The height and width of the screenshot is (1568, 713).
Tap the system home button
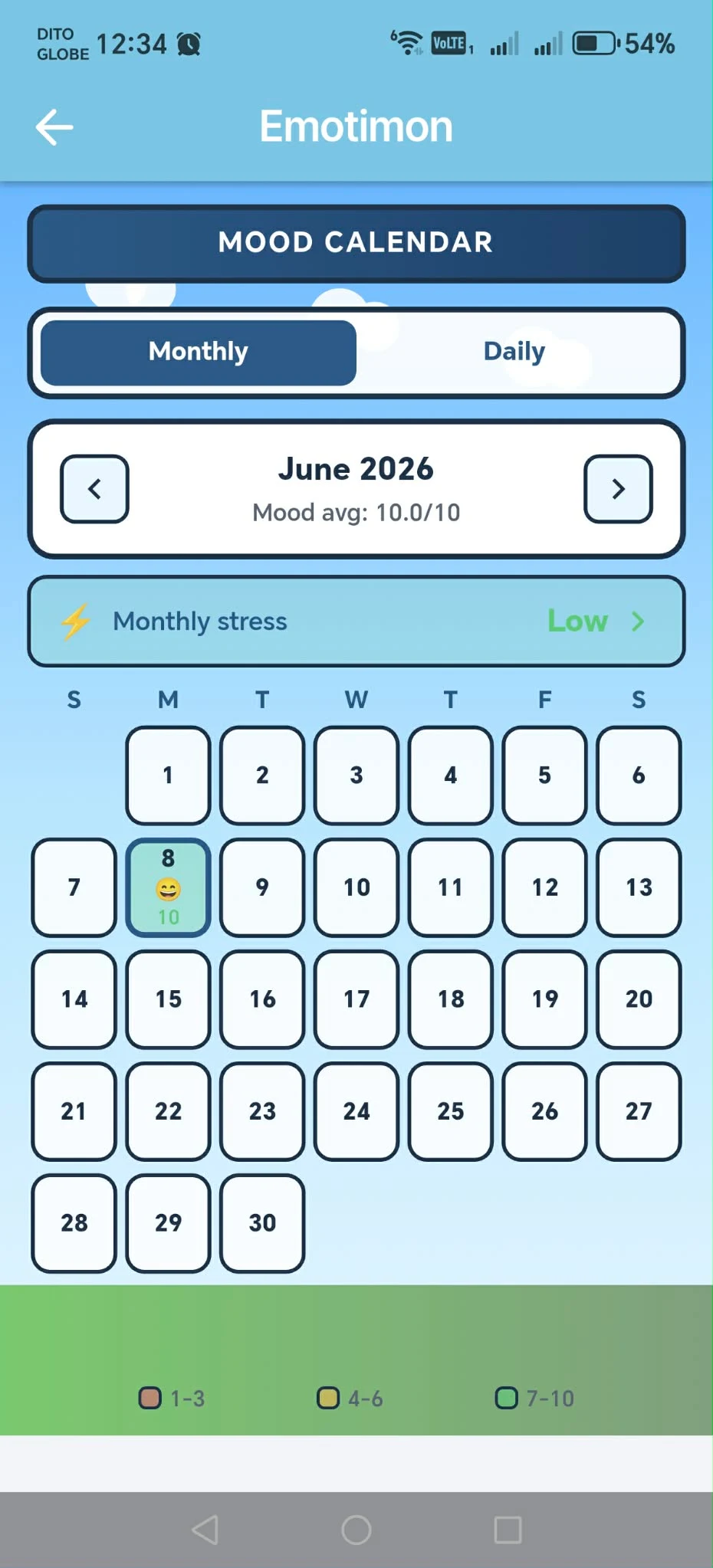356,1530
